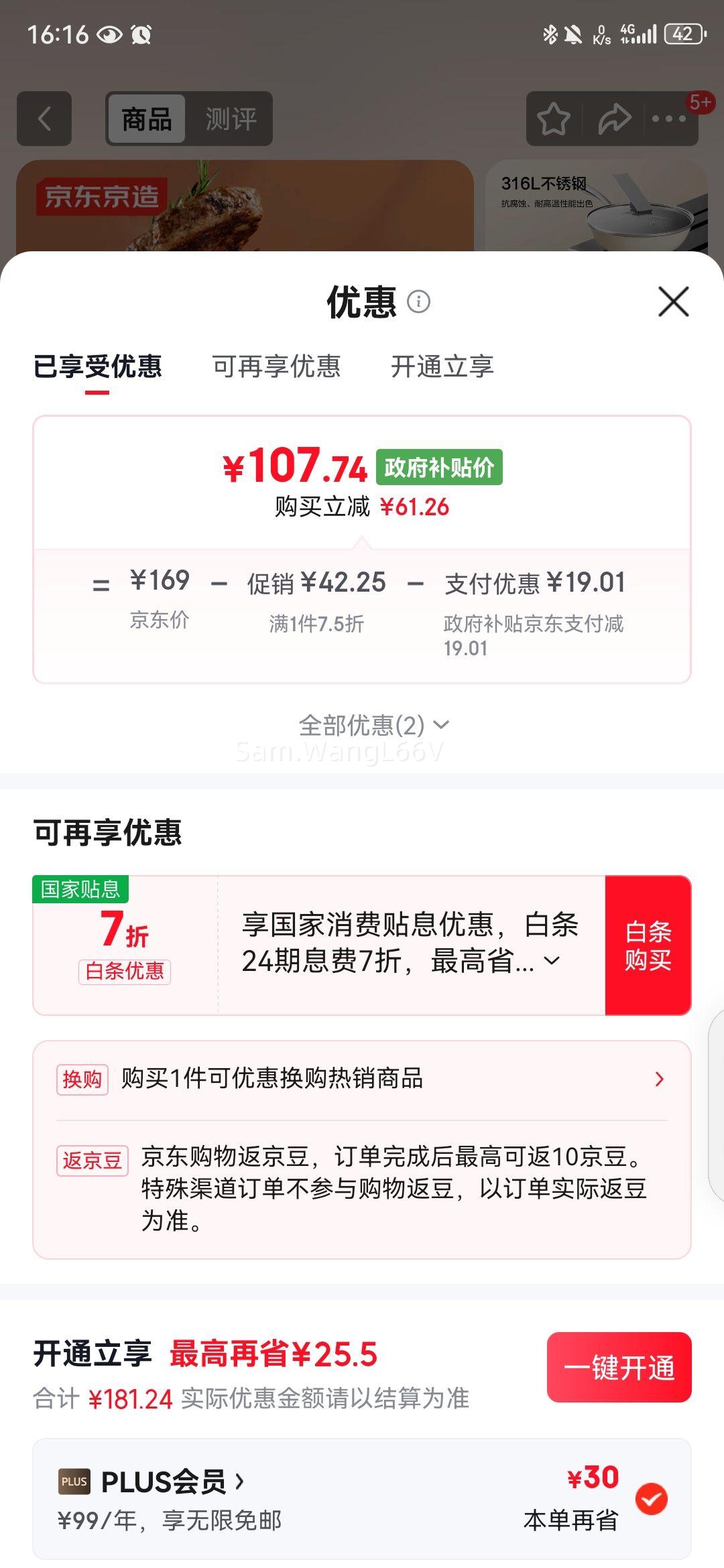Viewport: 724px width, 1568px height.
Task: Go back using the back arrow
Action: click(x=45, y=118)
